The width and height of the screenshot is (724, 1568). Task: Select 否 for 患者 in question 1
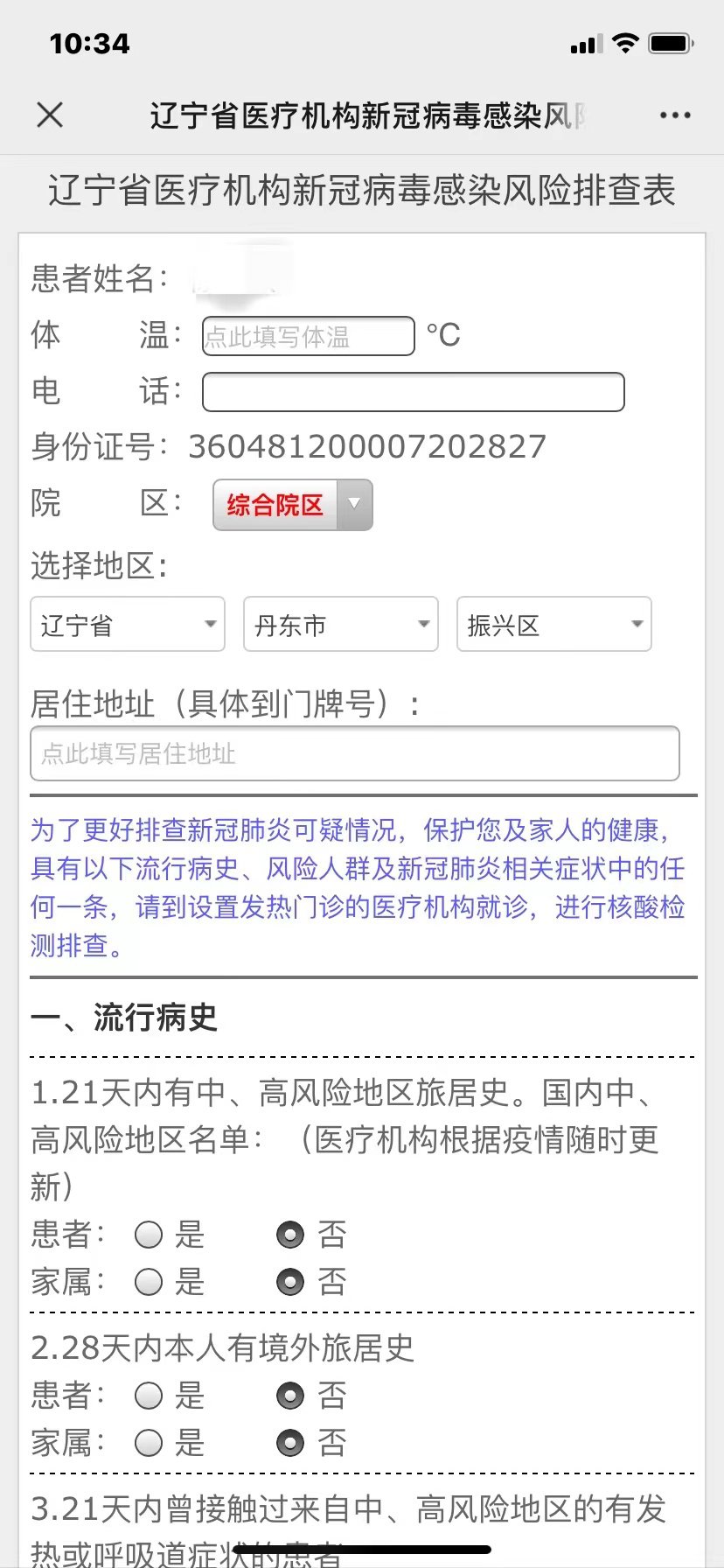click(x=290, y=1235)
